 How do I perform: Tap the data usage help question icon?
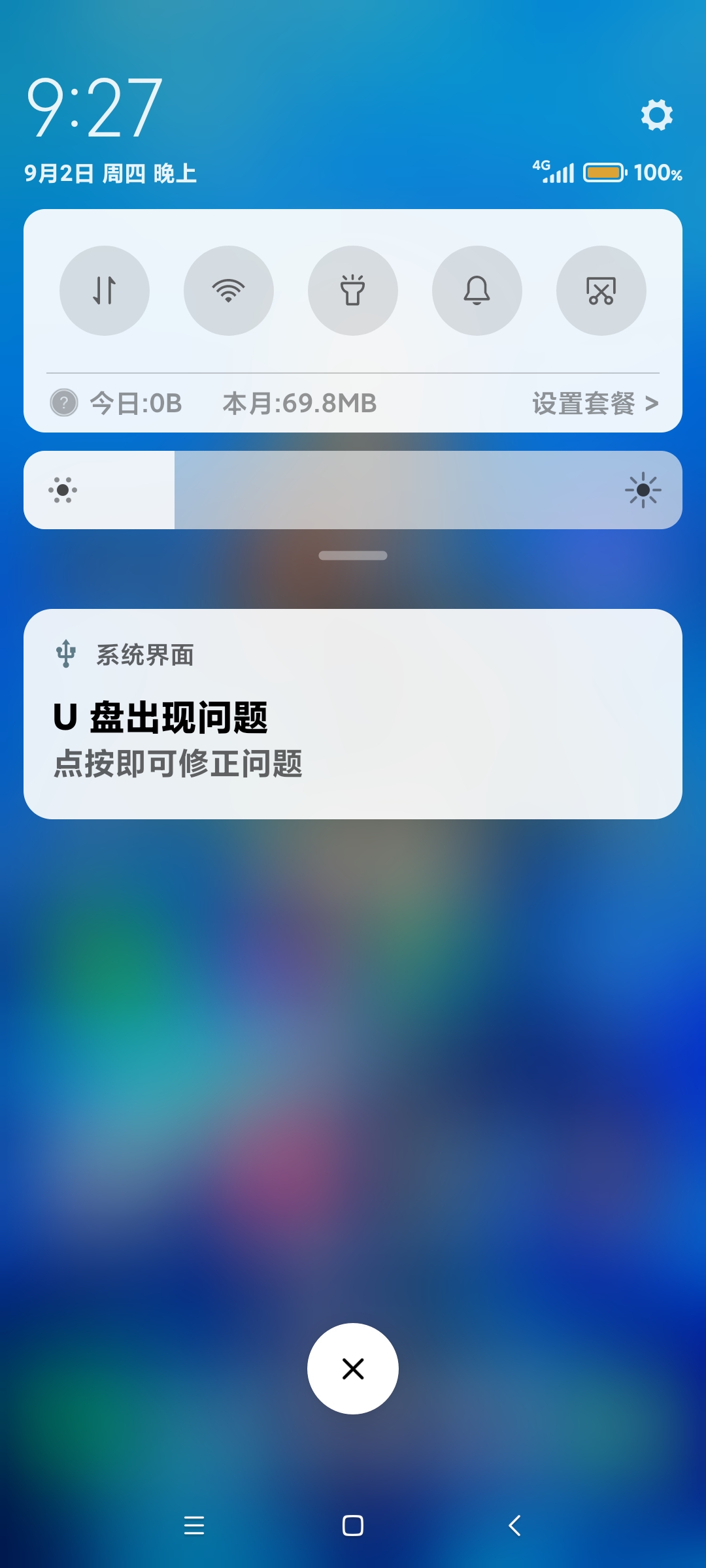pyautogui.click(x=64, y=403)
